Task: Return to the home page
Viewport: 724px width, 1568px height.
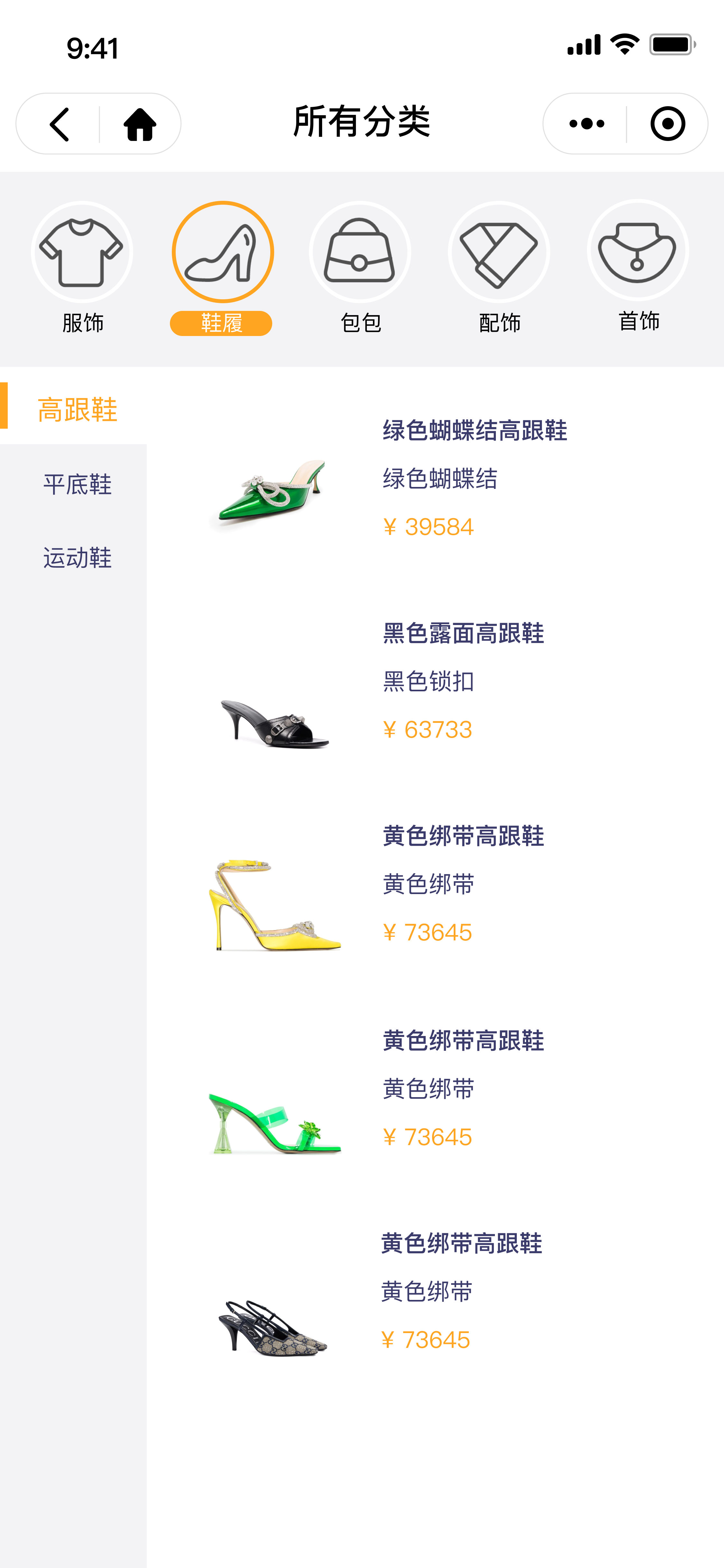Action: (140, 124)
